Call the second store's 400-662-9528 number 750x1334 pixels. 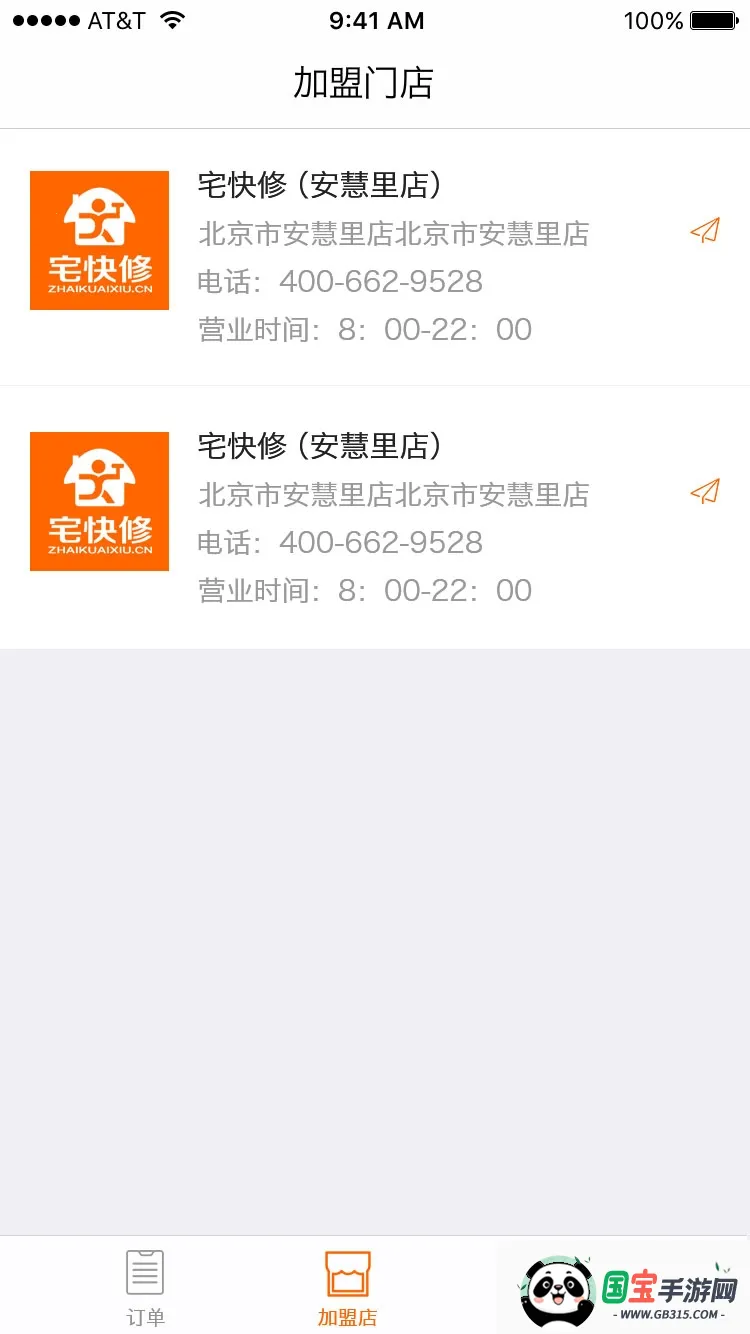coord(380,542)
